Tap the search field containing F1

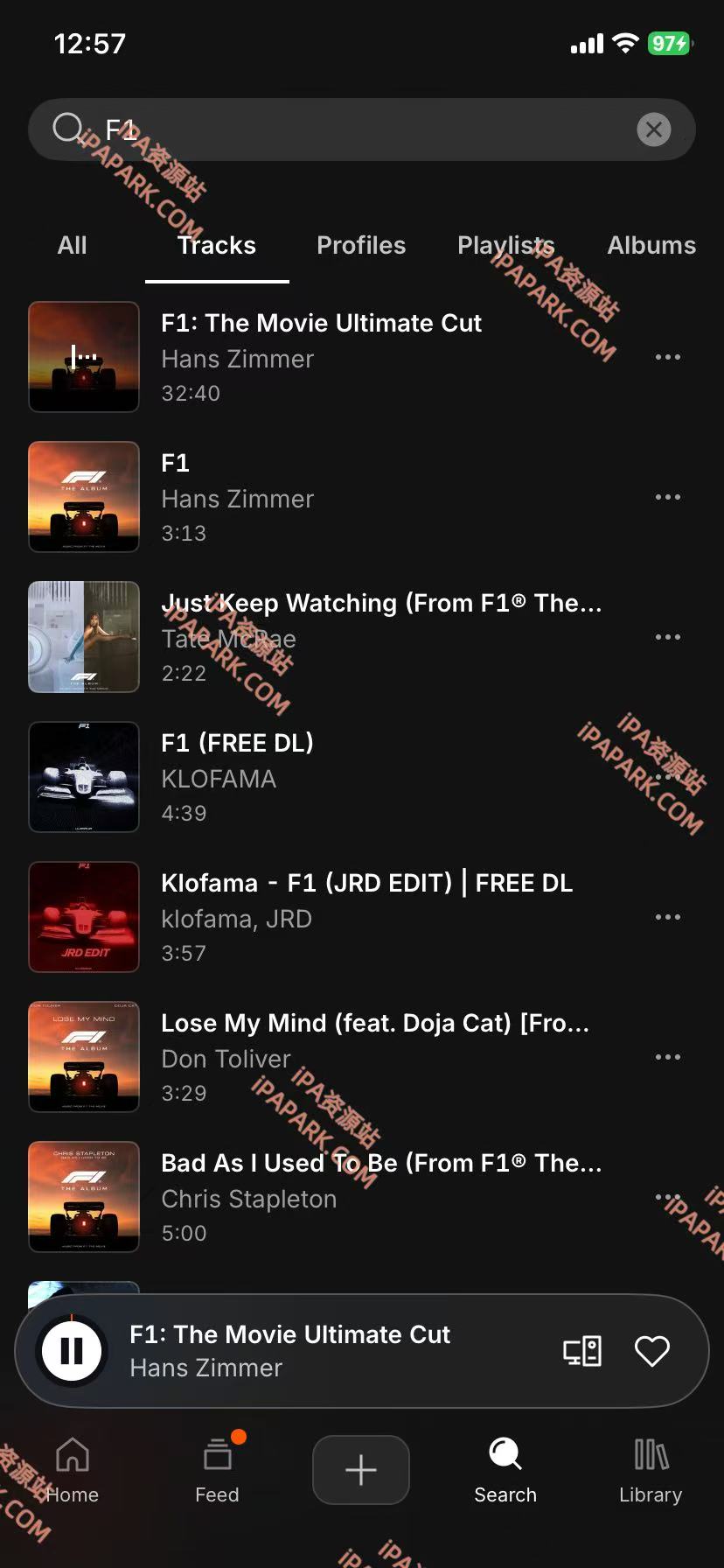pos(350,130)
